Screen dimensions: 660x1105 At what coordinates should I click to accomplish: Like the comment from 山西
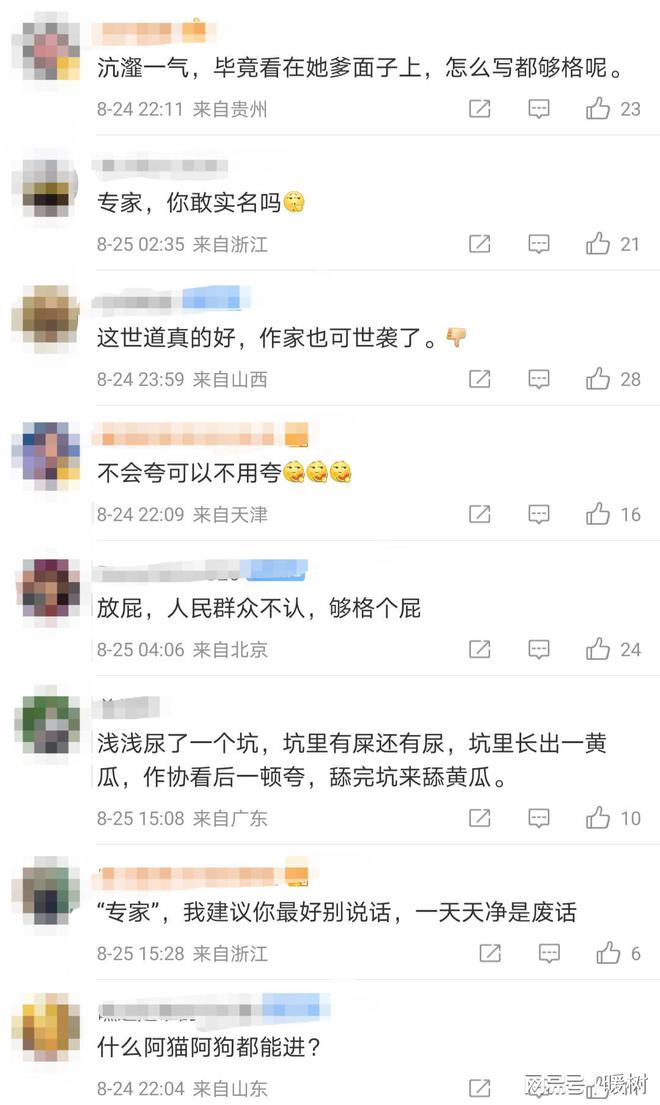599,379
